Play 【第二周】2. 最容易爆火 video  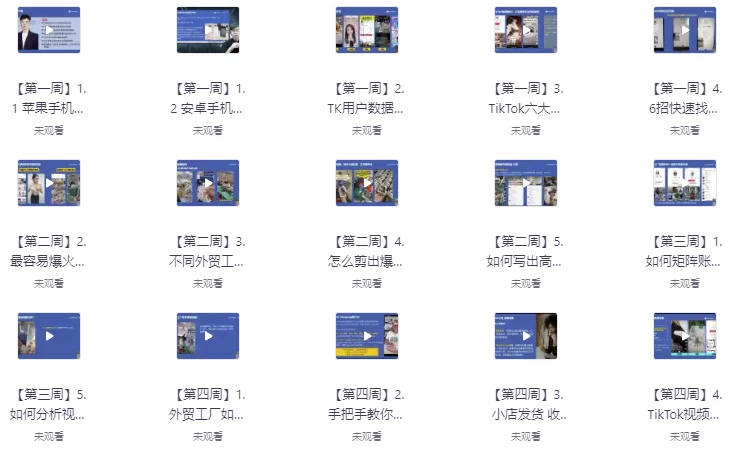tap(49, 183)
